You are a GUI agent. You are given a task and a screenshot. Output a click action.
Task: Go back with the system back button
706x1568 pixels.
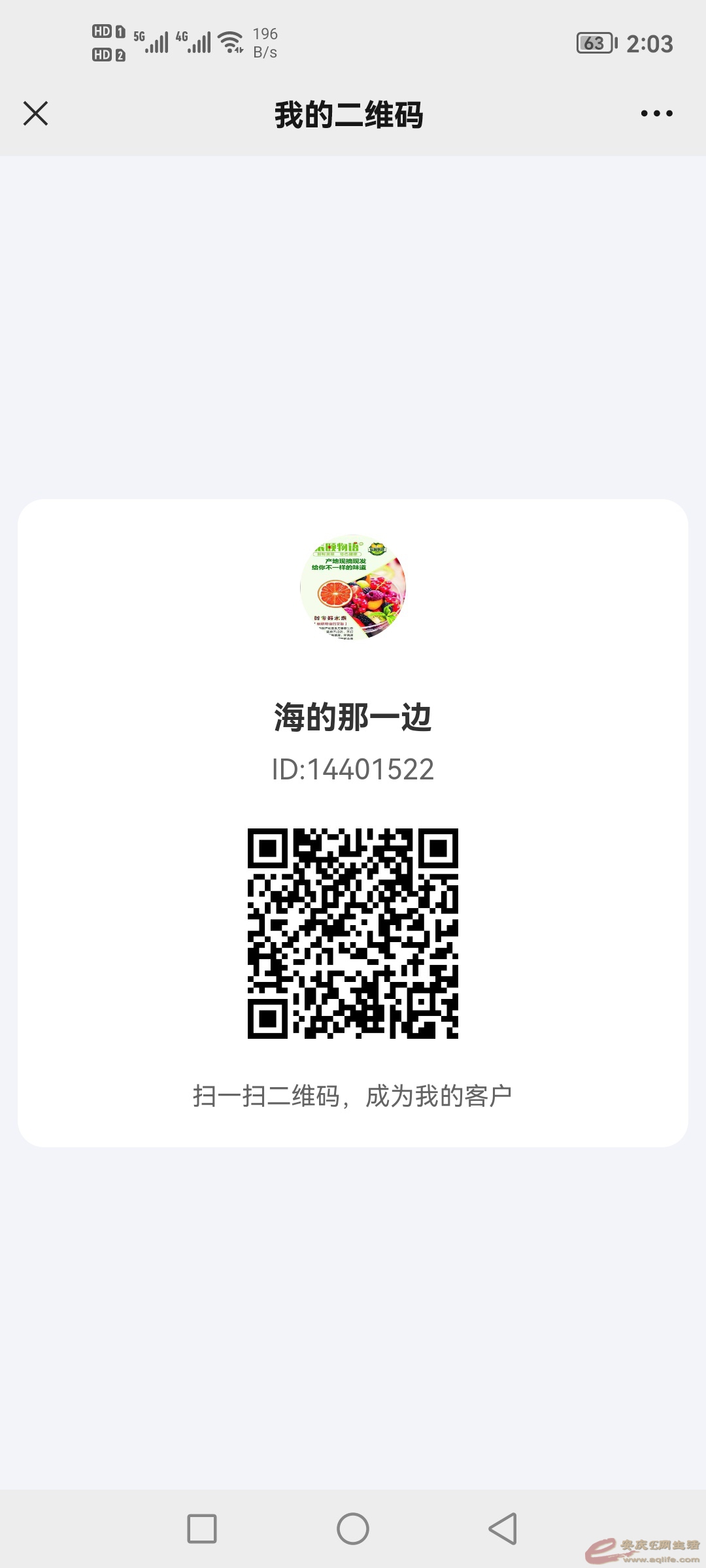[x=503, y=1528]
